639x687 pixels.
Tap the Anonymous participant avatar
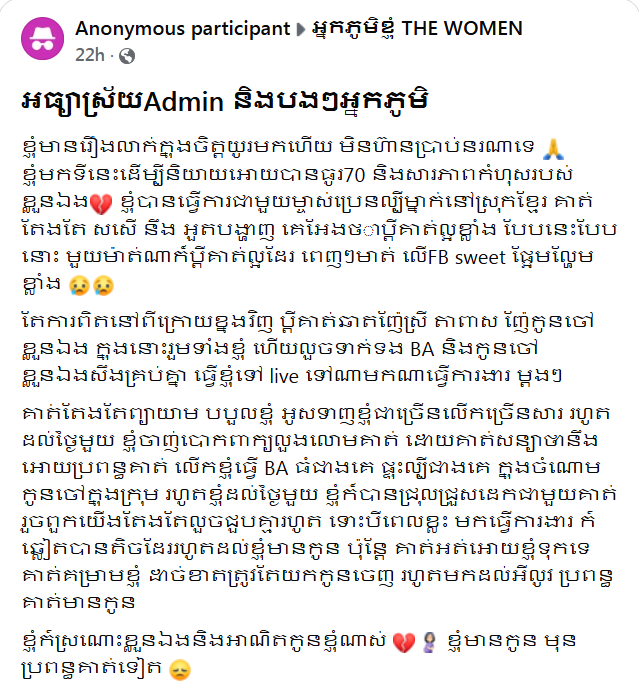click(41, 38)
